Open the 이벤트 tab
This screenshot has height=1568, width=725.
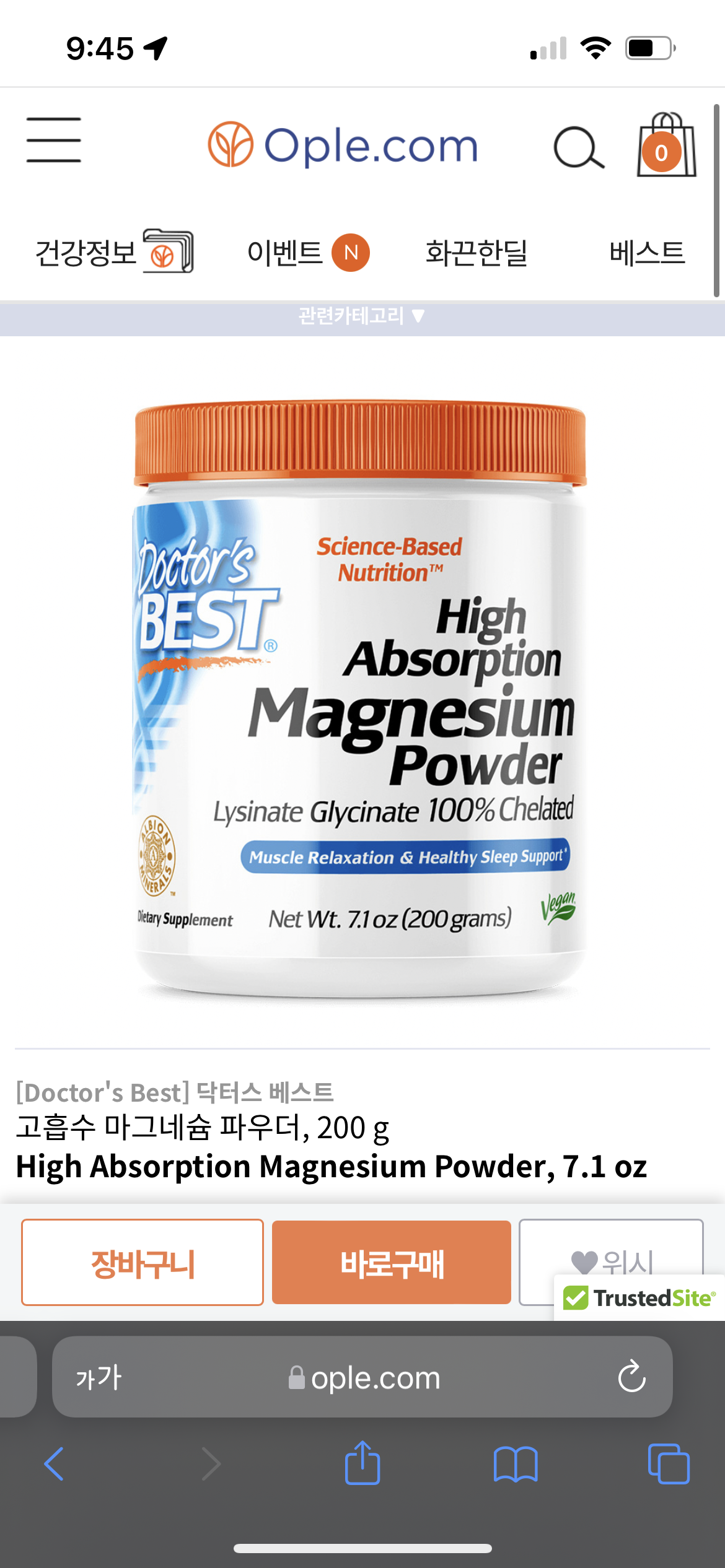pos(307,252)
